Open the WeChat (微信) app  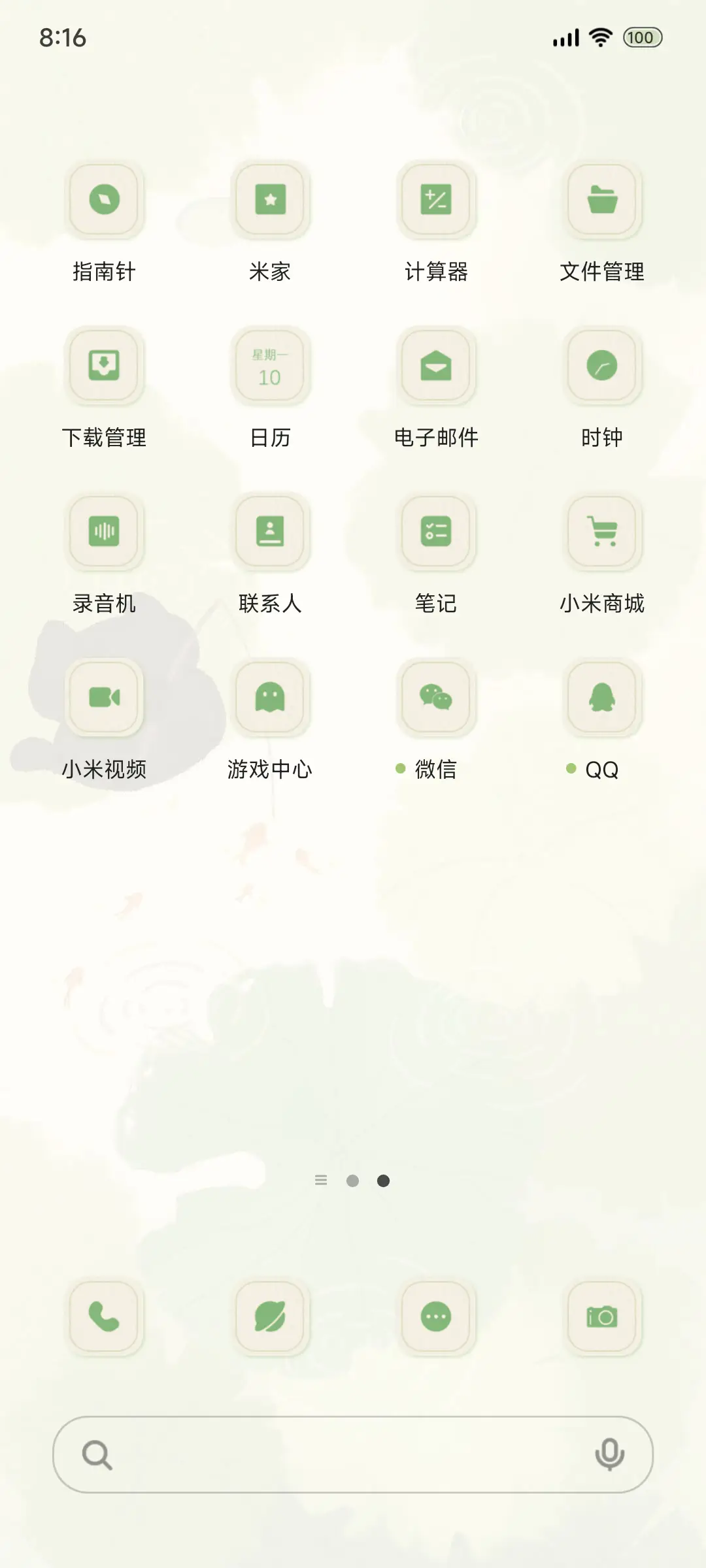pos(437,697)
